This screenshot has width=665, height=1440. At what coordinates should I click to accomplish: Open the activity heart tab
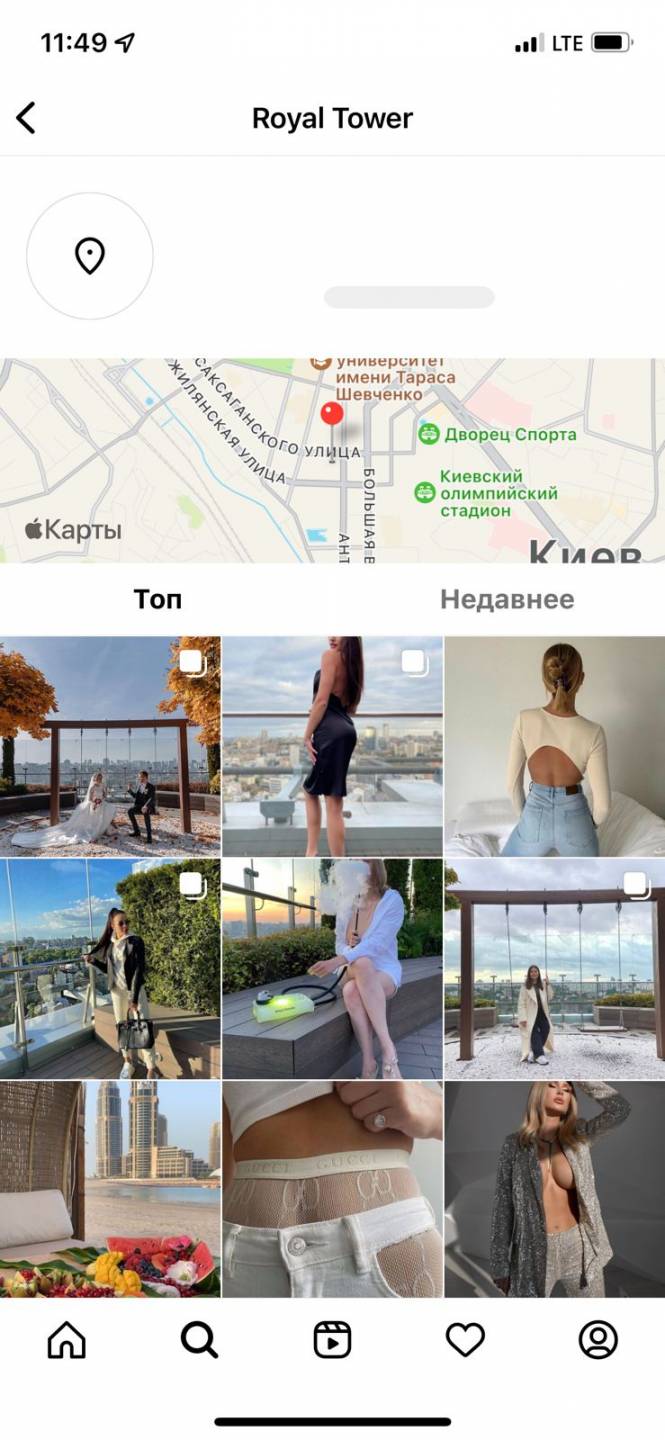click(x=465, y=1340)
